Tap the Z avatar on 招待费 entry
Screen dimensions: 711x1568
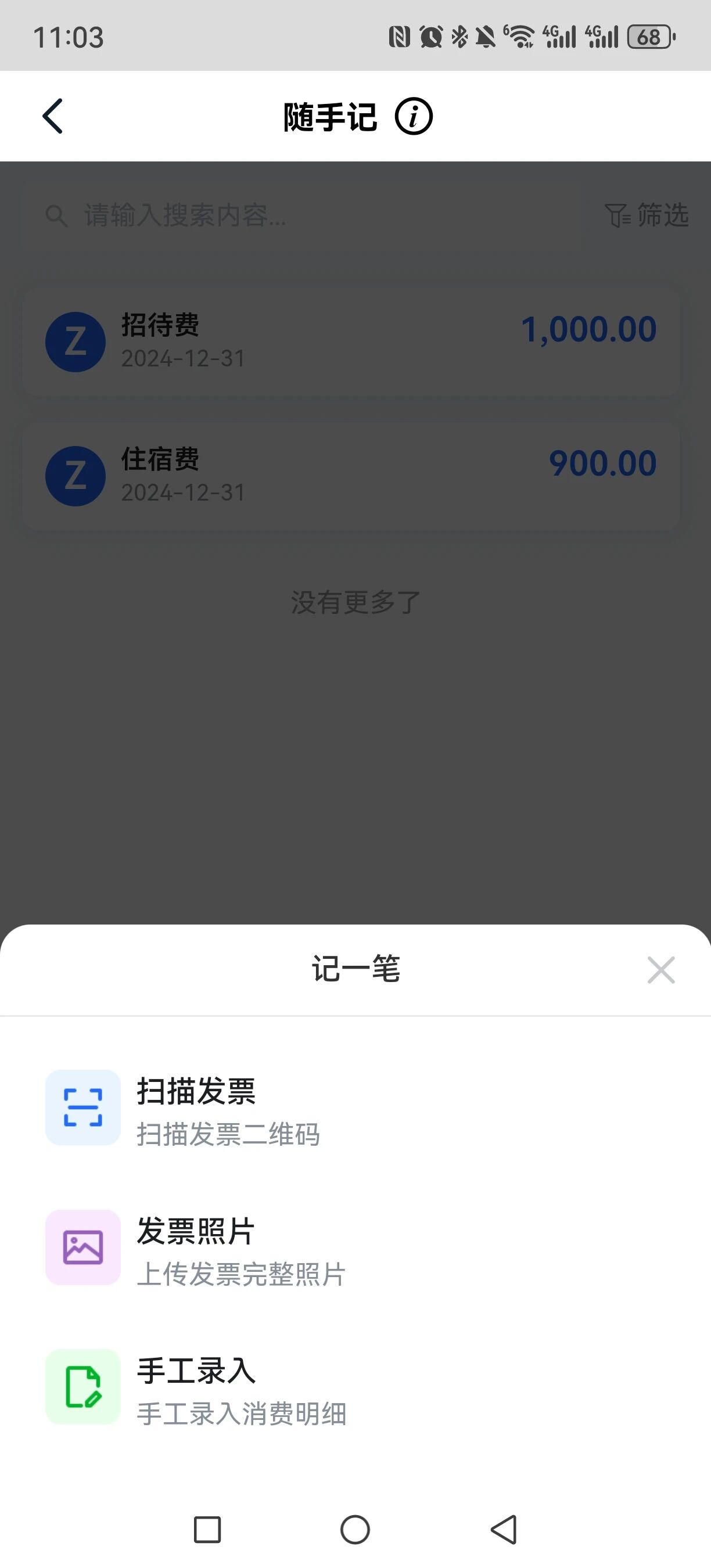[75, 341]
